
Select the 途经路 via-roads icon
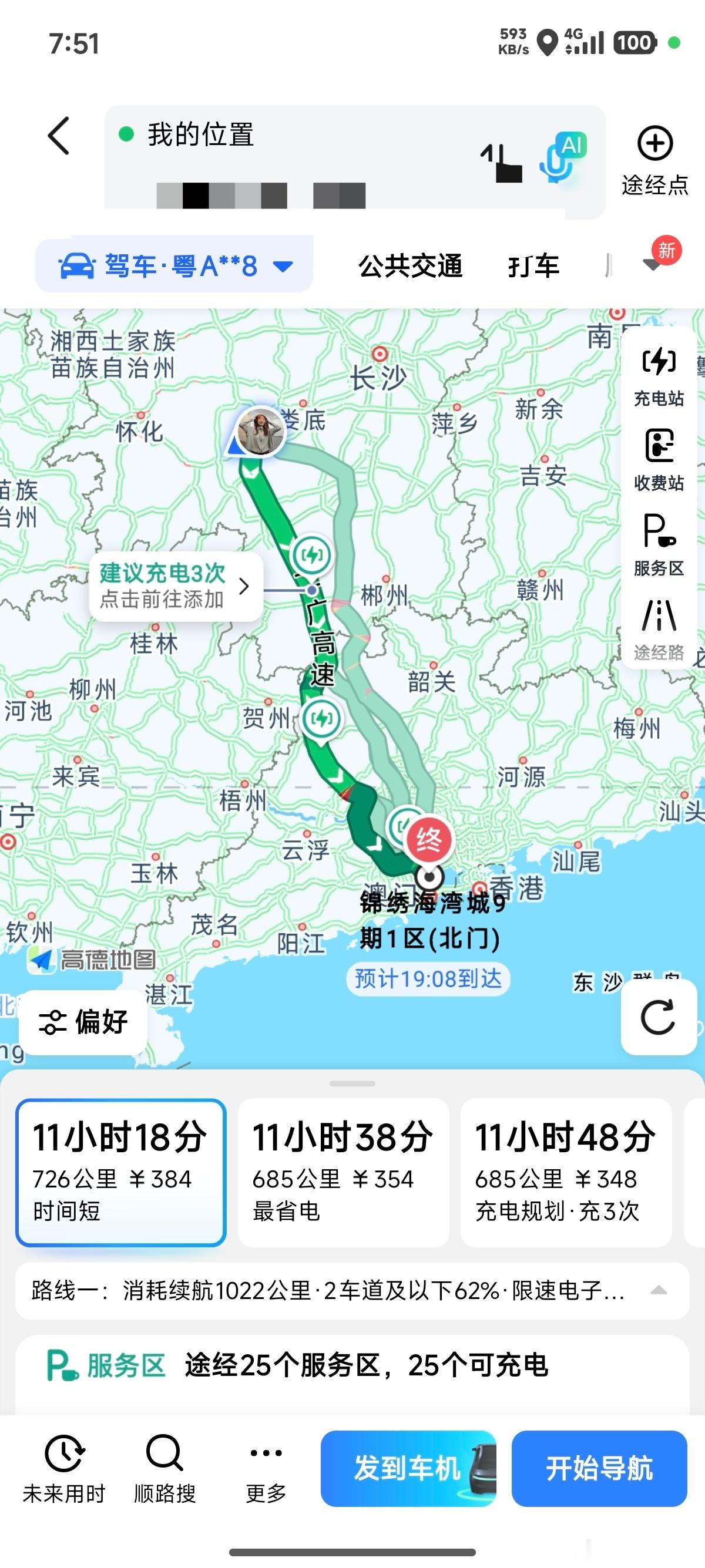click(x=659, y=630)
